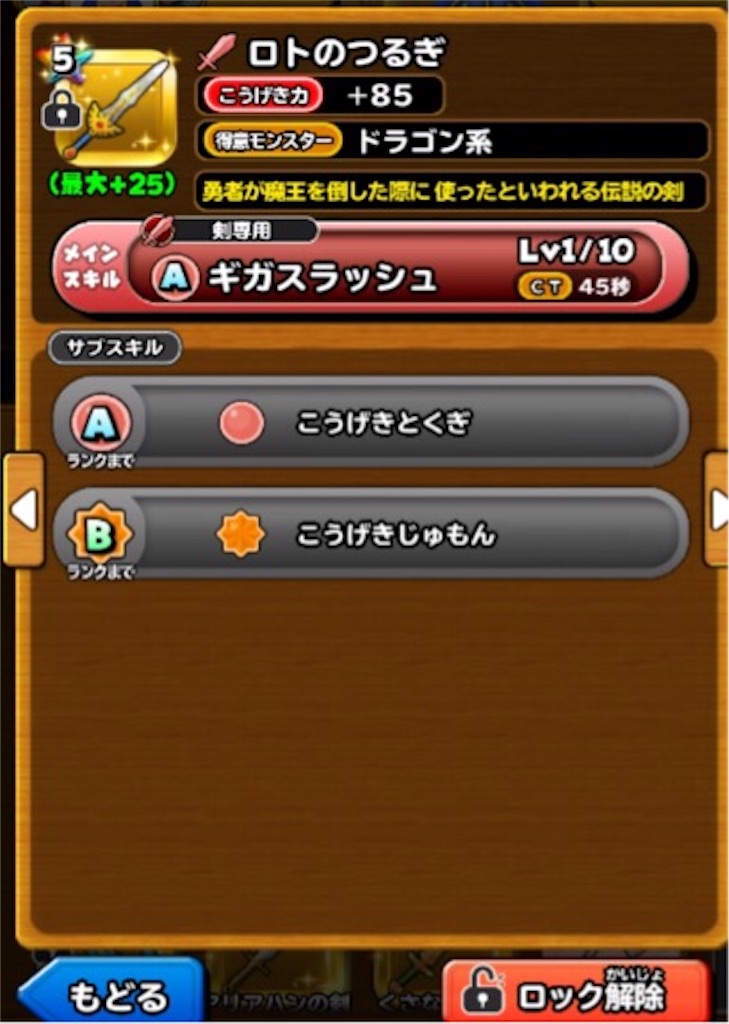
Task: Select the こうげきじゅもん sub skill slot
Action: (x=370, y=535)
